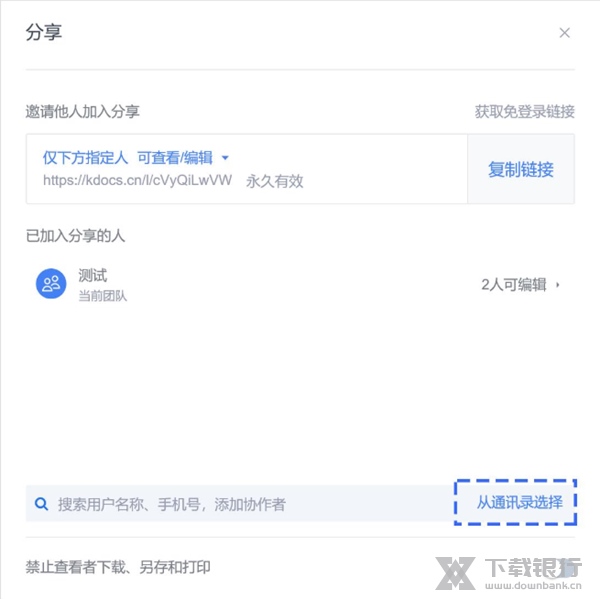Viewport: 600px width, 599px height.
Task: Tap the collaborator search field
Action: point(240,504)
